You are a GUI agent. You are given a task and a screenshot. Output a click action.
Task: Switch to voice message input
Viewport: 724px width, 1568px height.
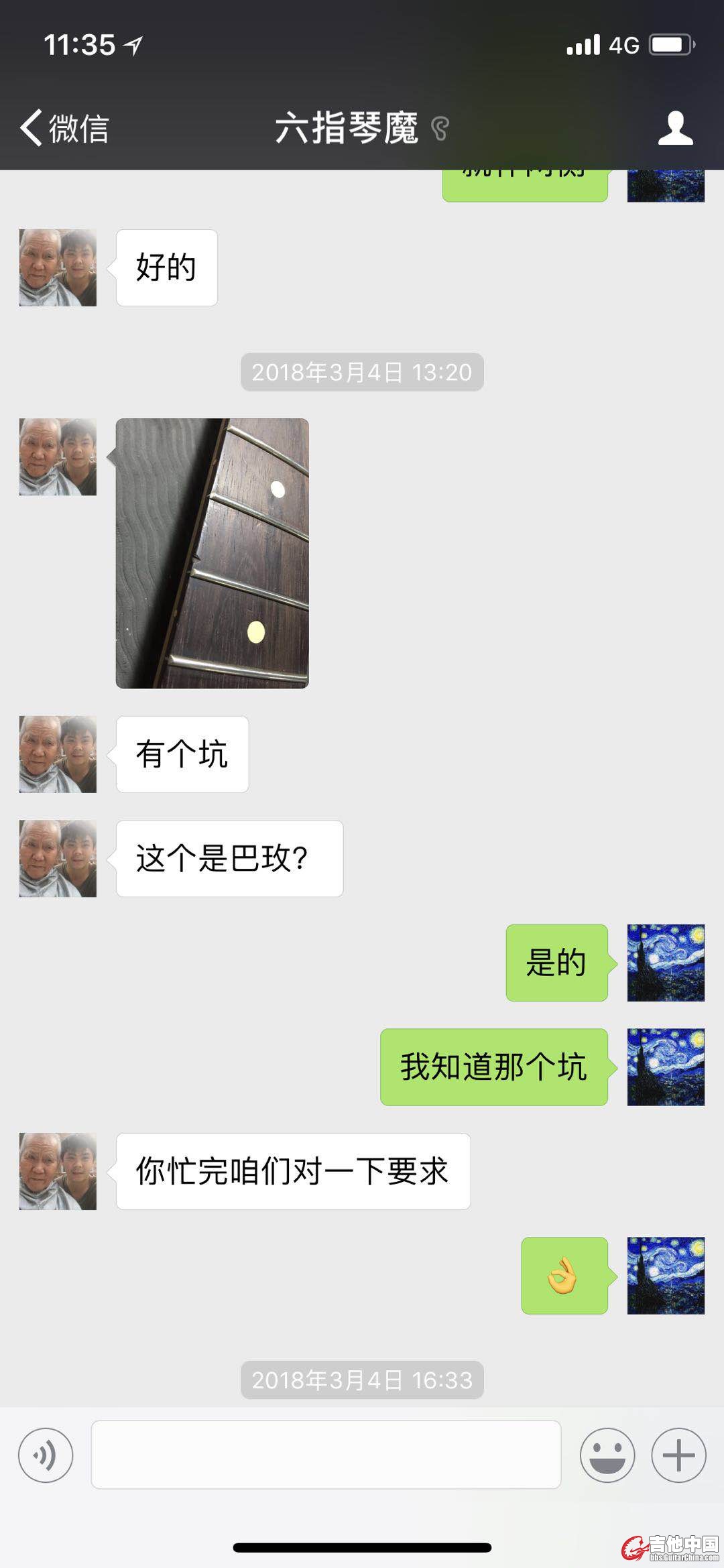[x=46, y=1455]
